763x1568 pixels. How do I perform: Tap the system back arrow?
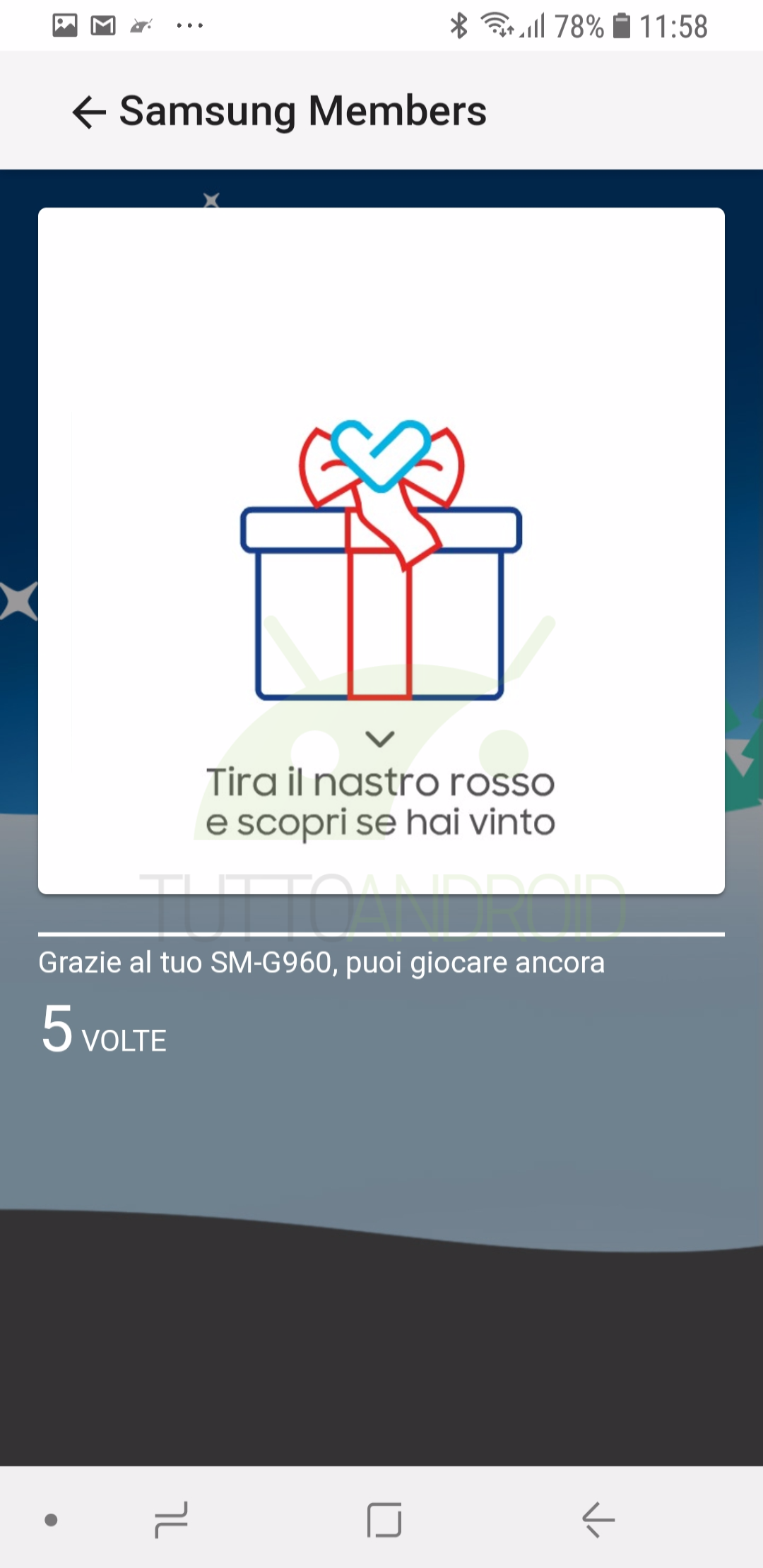[x=598, y=1519]
